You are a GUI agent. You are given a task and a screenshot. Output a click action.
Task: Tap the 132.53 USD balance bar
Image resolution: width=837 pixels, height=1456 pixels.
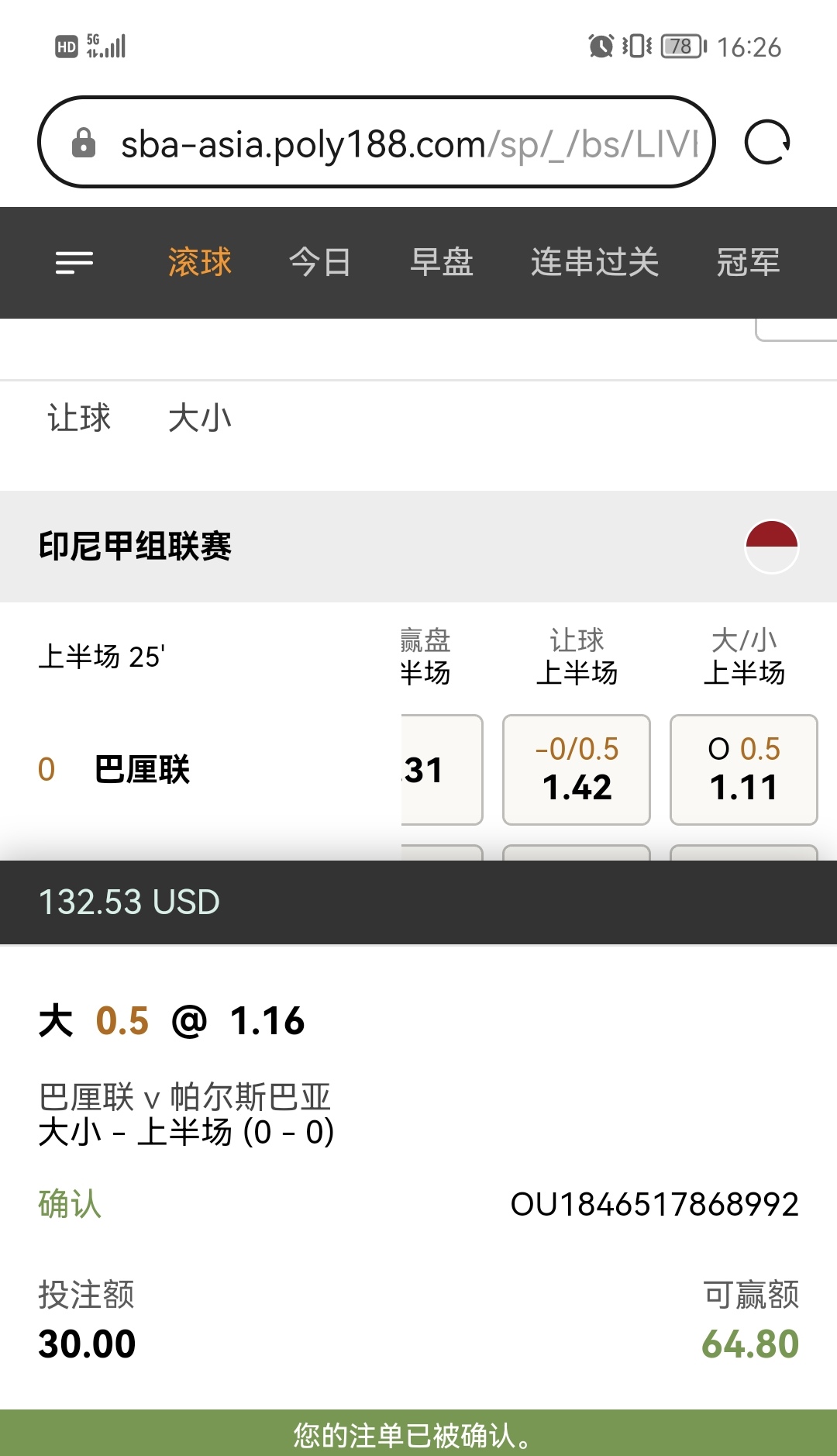pyautogui.click(x=418, y=902)
